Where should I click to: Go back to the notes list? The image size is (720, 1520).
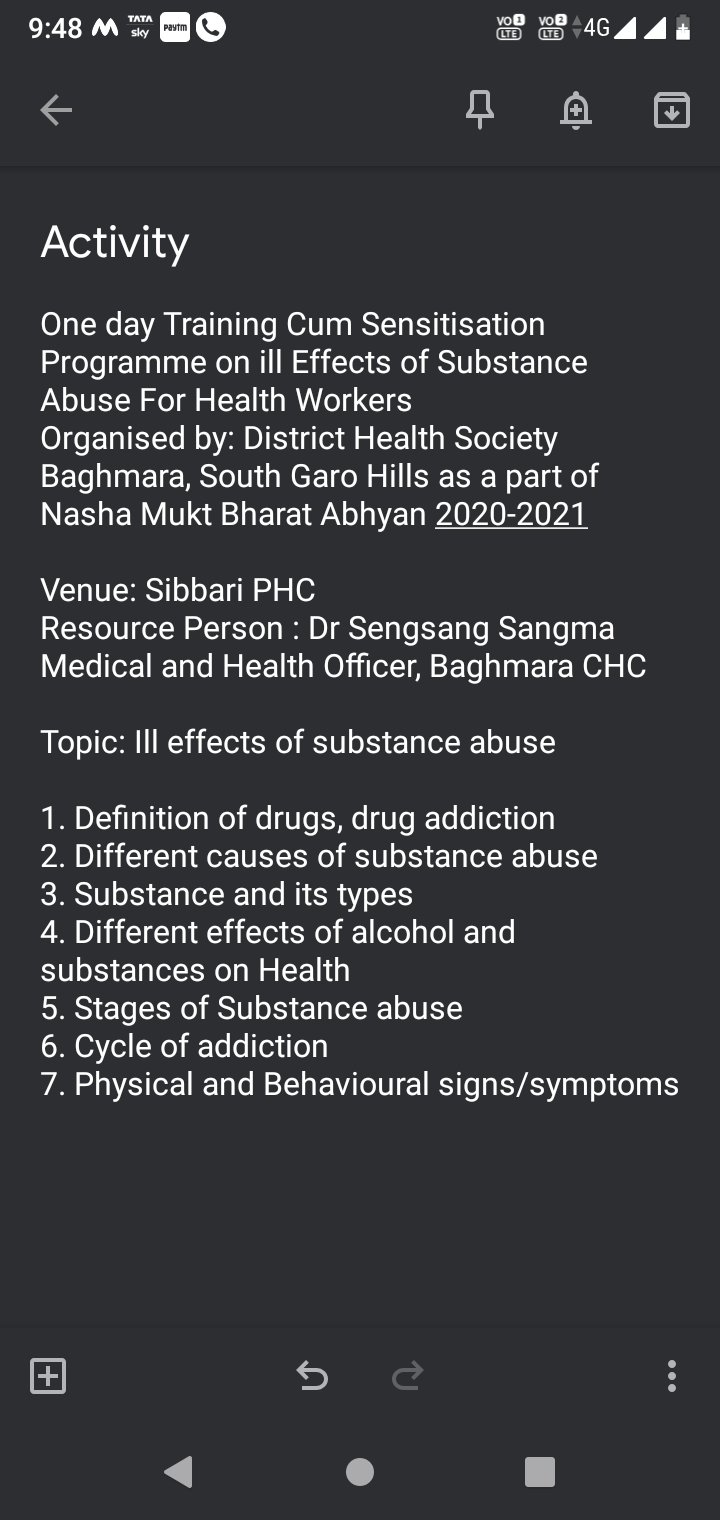click(x=56, y=110)
